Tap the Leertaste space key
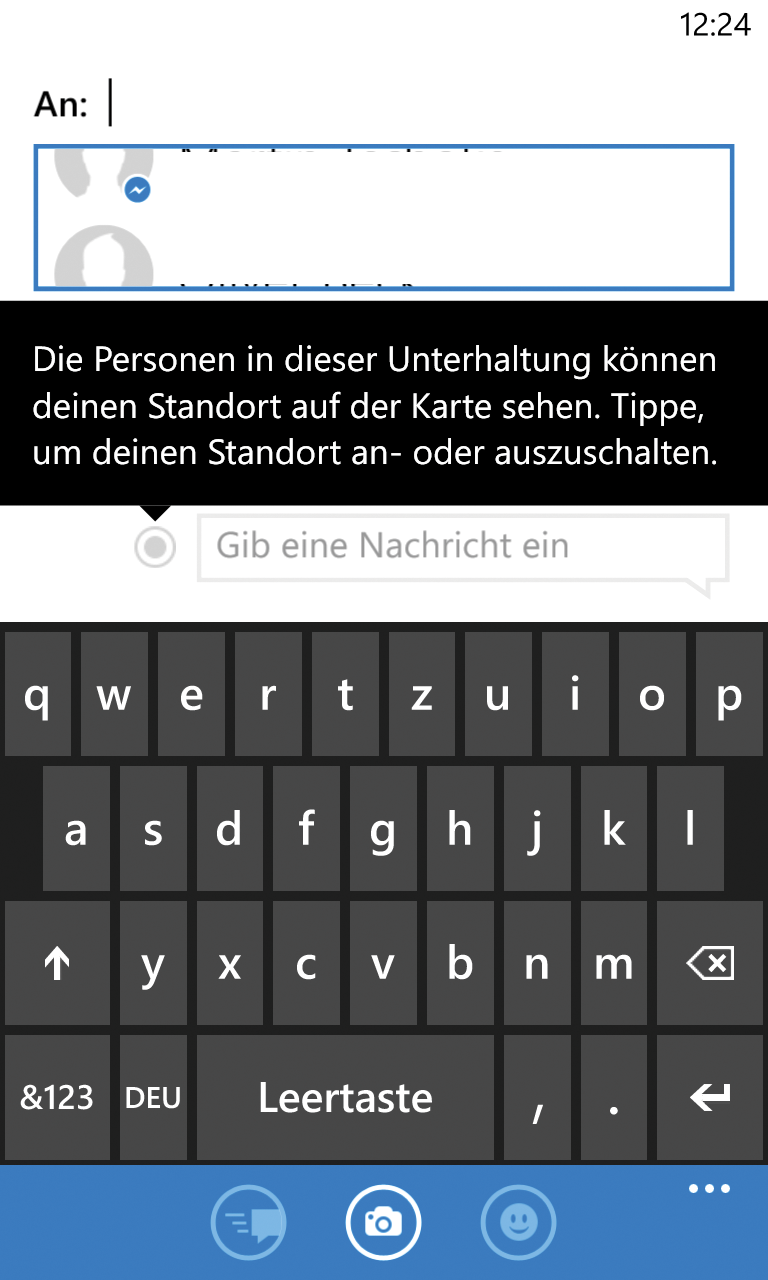The width and height of the screenshot is (768, 1280). 345,1097
